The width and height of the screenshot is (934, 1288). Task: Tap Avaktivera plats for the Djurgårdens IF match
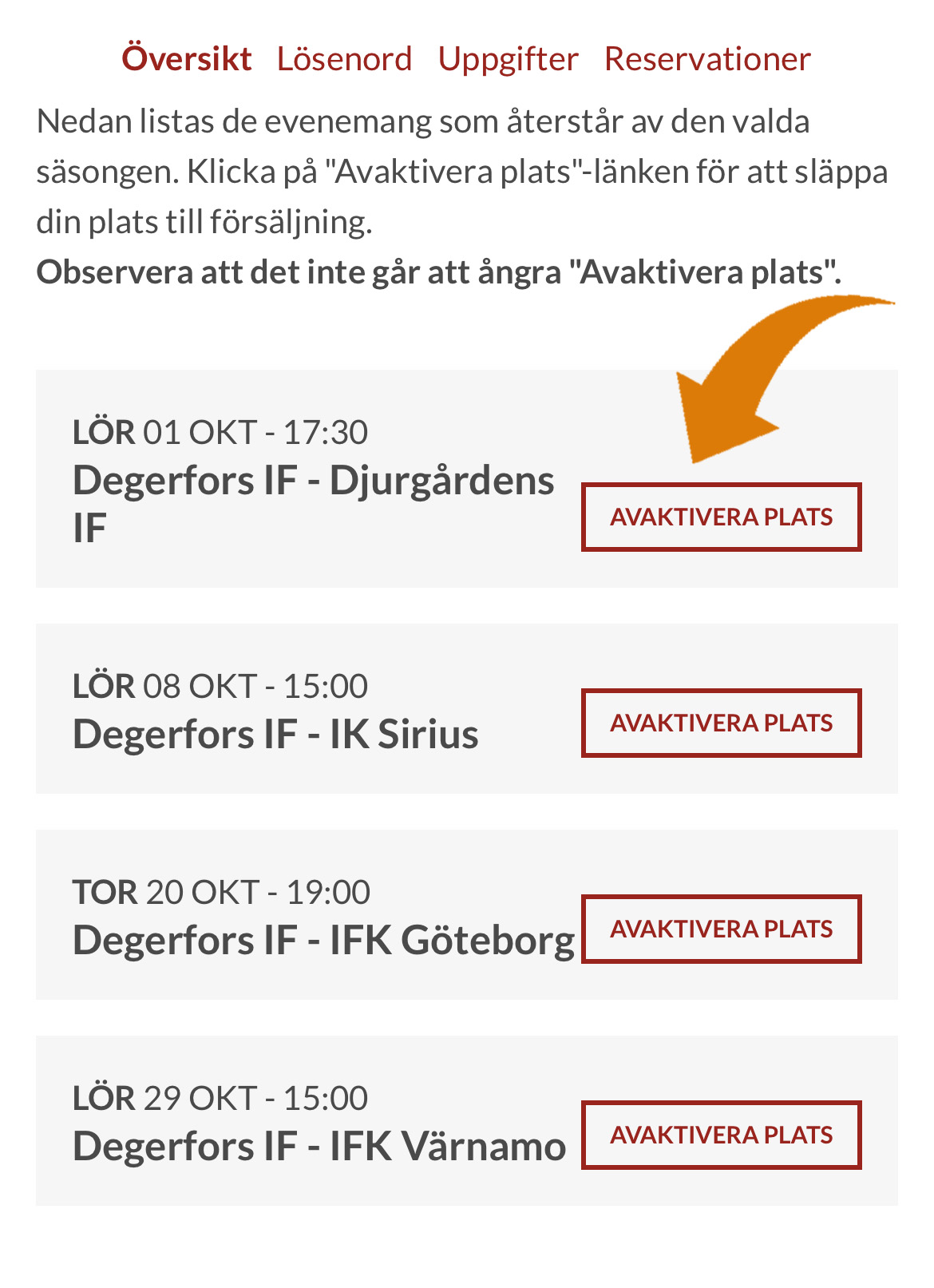point(721,517)
